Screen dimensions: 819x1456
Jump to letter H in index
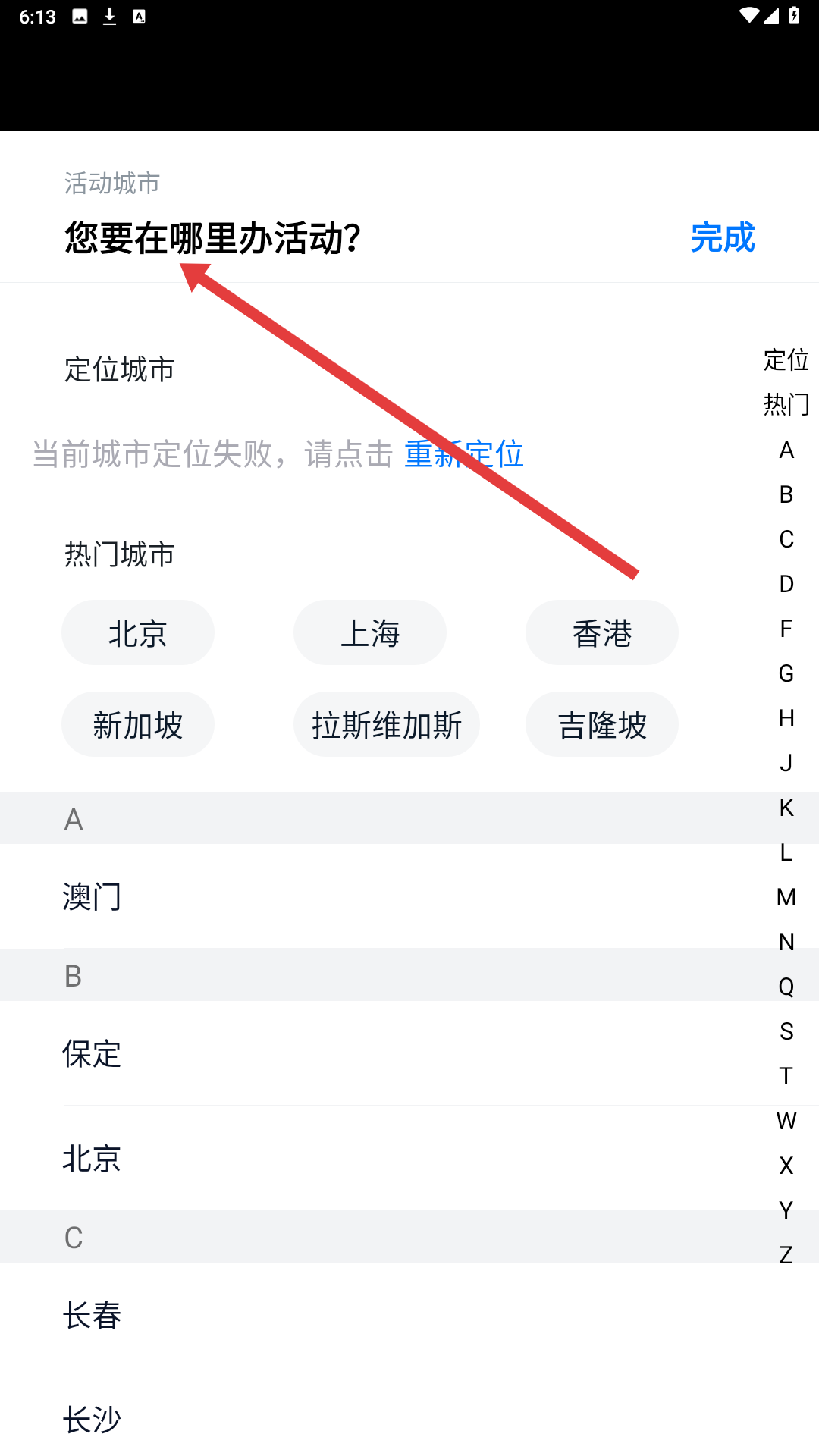(x=786, y=718)
